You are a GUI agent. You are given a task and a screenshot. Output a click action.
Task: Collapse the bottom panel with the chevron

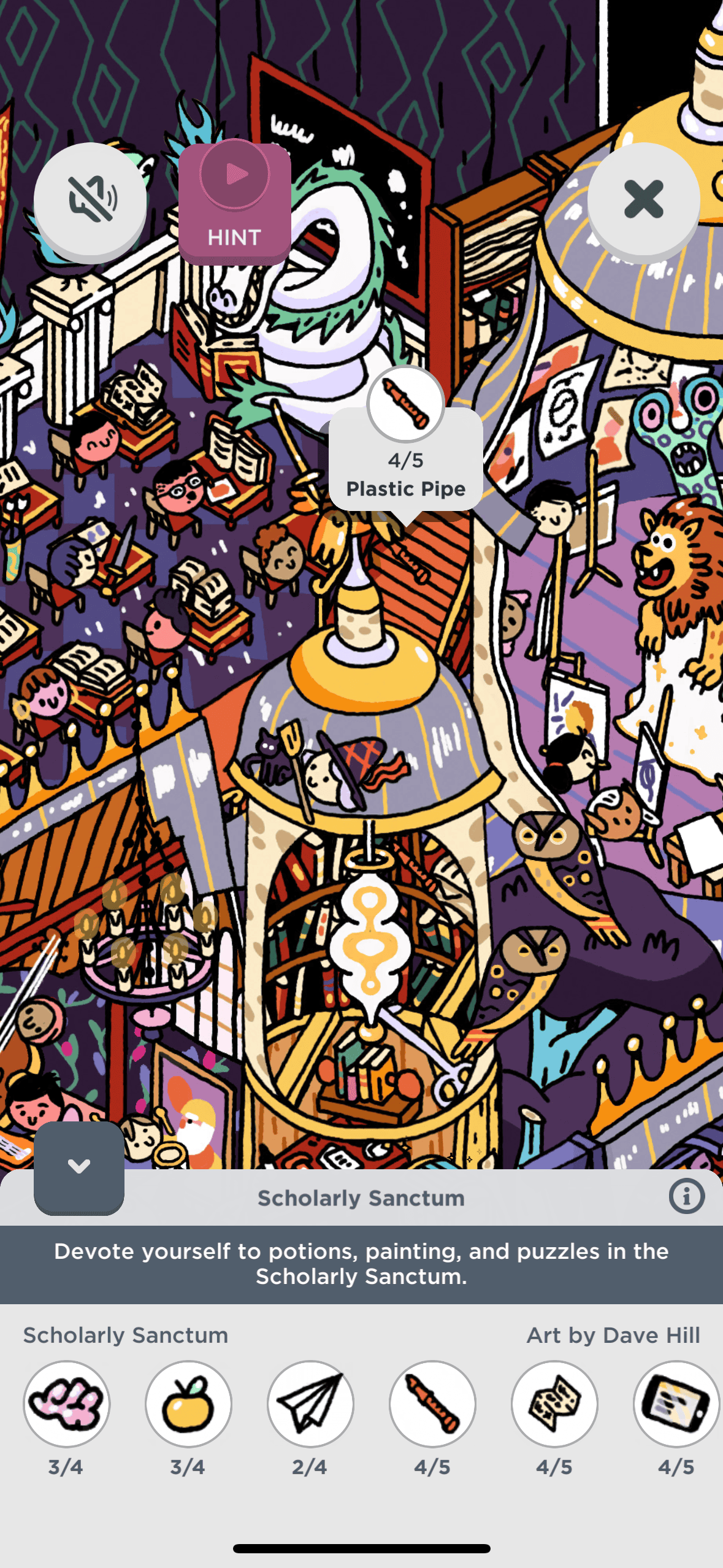click(79, 1166)
